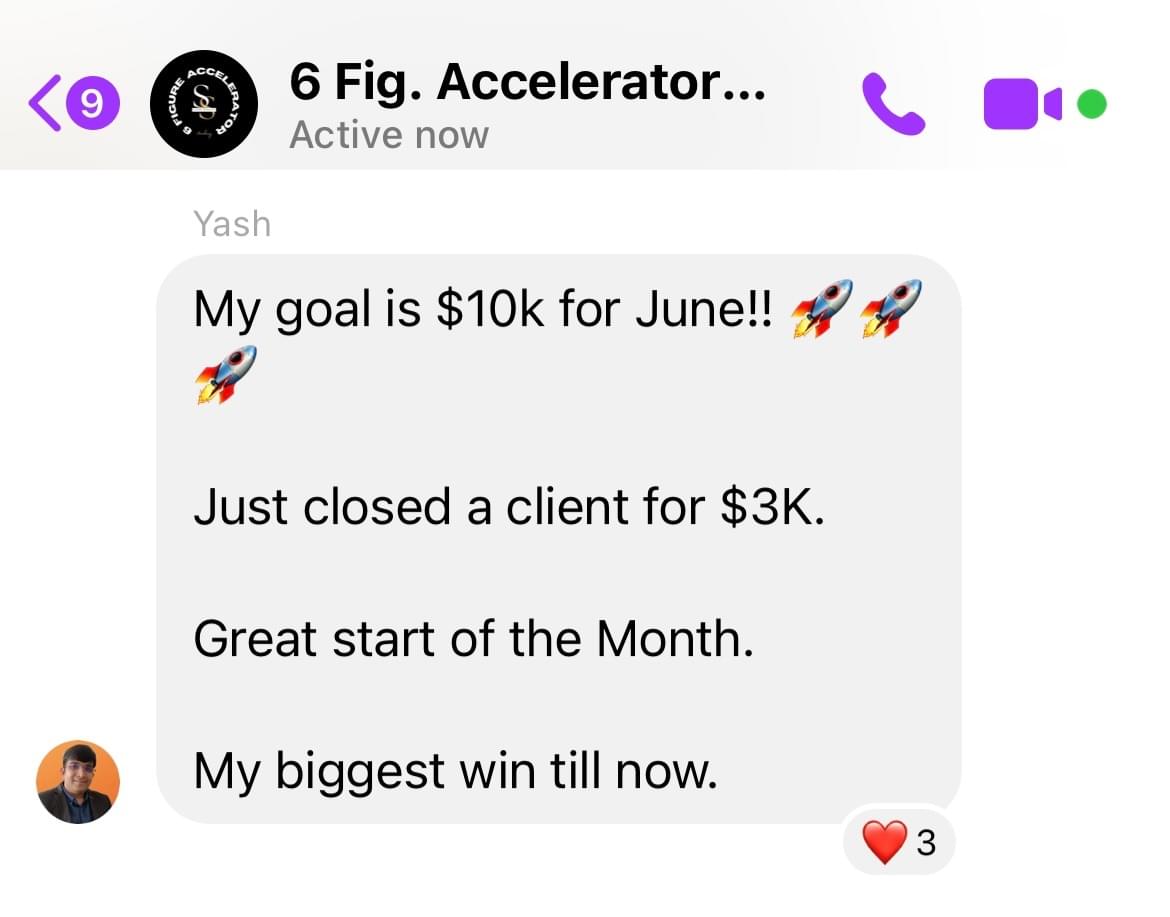Viewport: 1170px width, 917px height.
Task: Go back to the chats list
Action: (72, 103)
